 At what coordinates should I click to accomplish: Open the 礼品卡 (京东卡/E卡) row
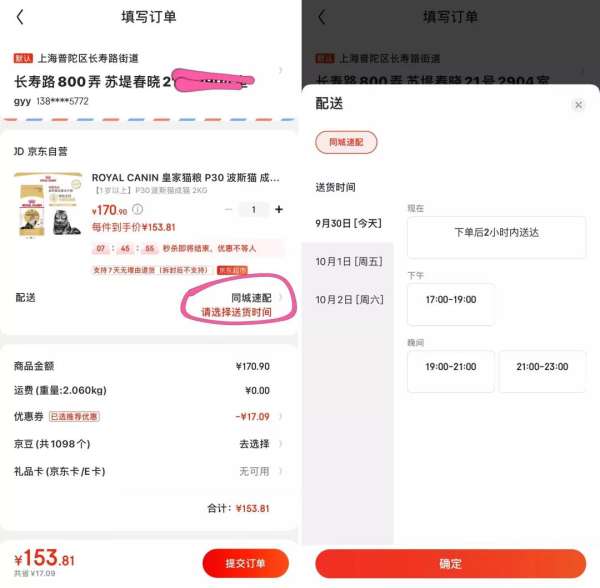[150, 471]
